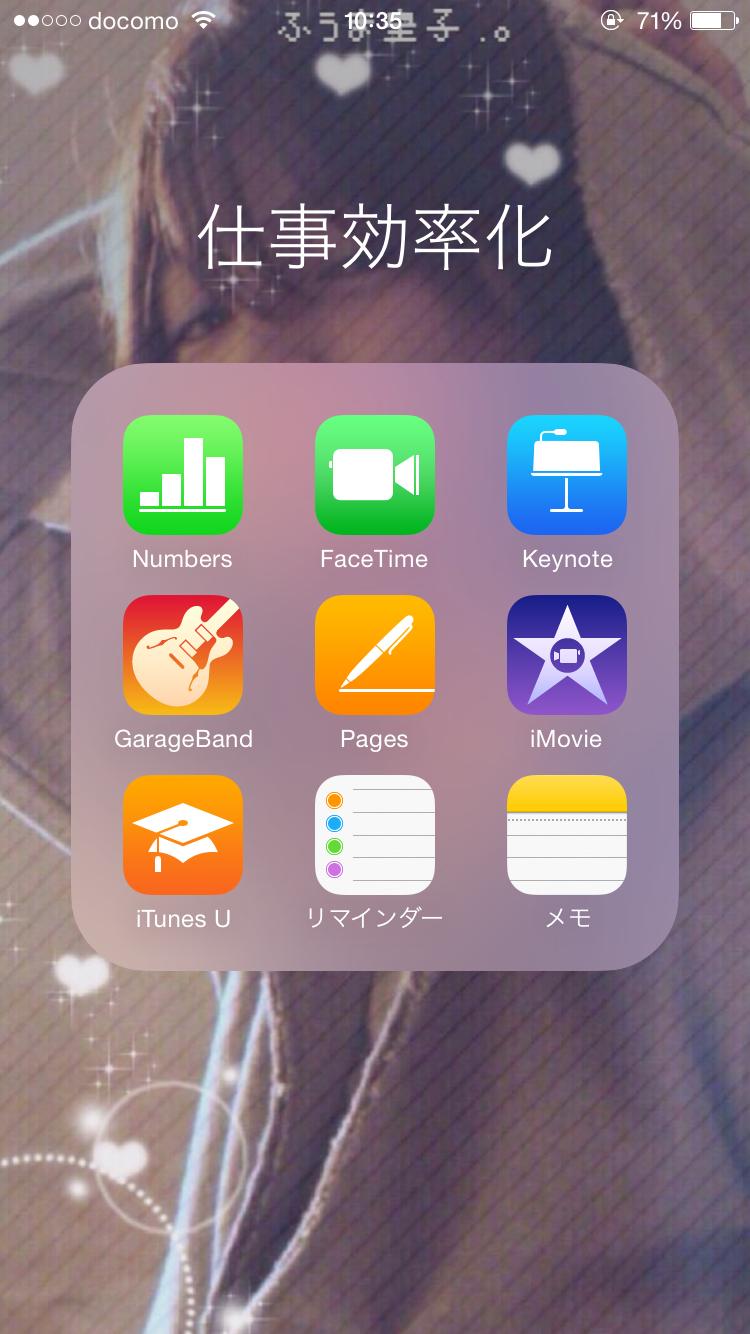
Task: Open the Numbers app
Action: click(183, 475)
